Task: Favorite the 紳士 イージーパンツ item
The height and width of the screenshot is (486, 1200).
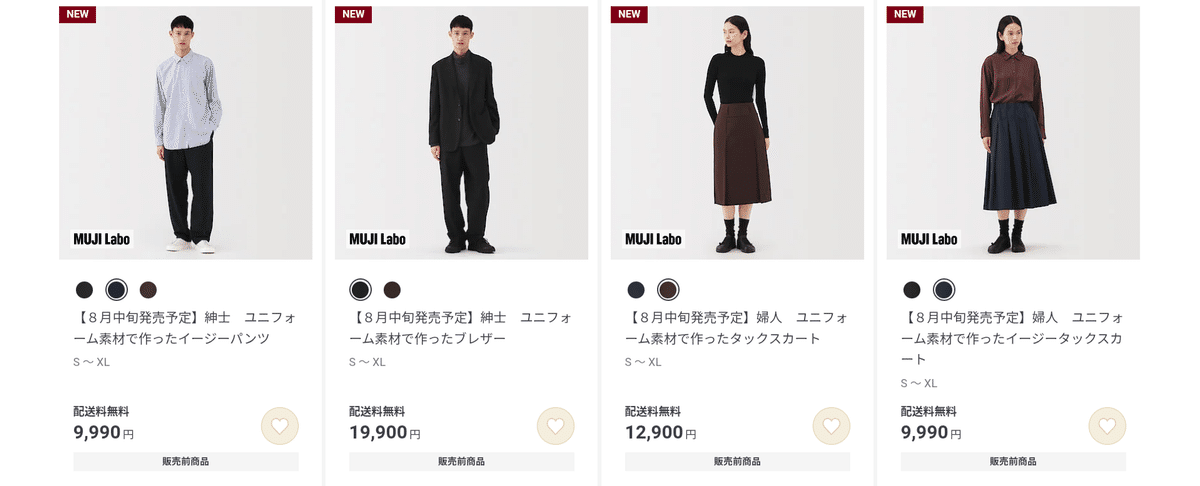Action: point(279,426)
